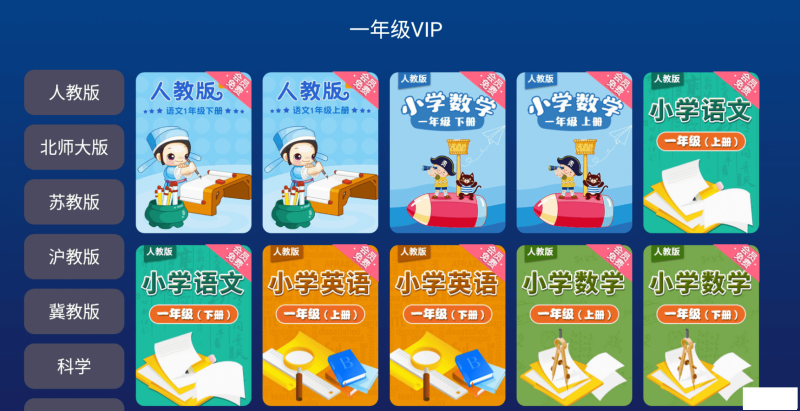Open the 人教版 语文1年级下册 cartoon card
Viewport: 800px width, 411px height.
pos(193,152)
